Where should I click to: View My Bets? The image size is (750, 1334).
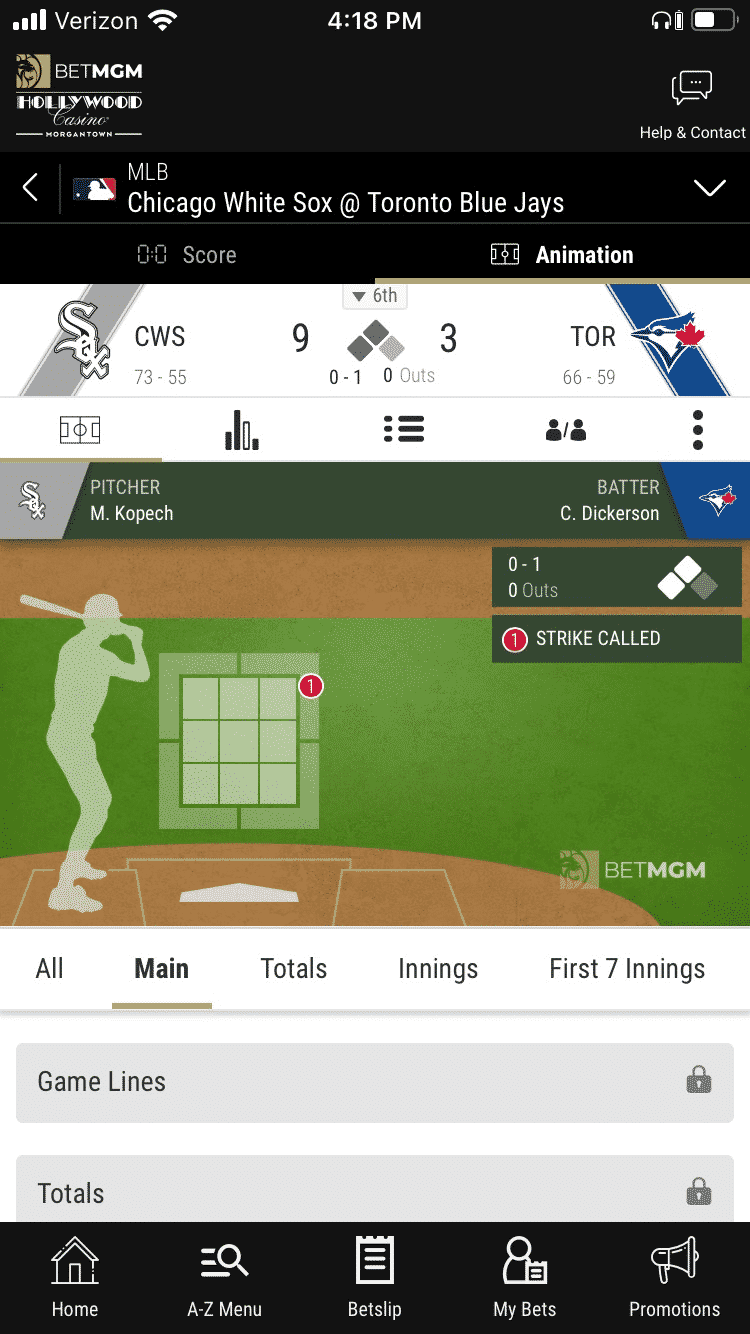click(524, 1277)
